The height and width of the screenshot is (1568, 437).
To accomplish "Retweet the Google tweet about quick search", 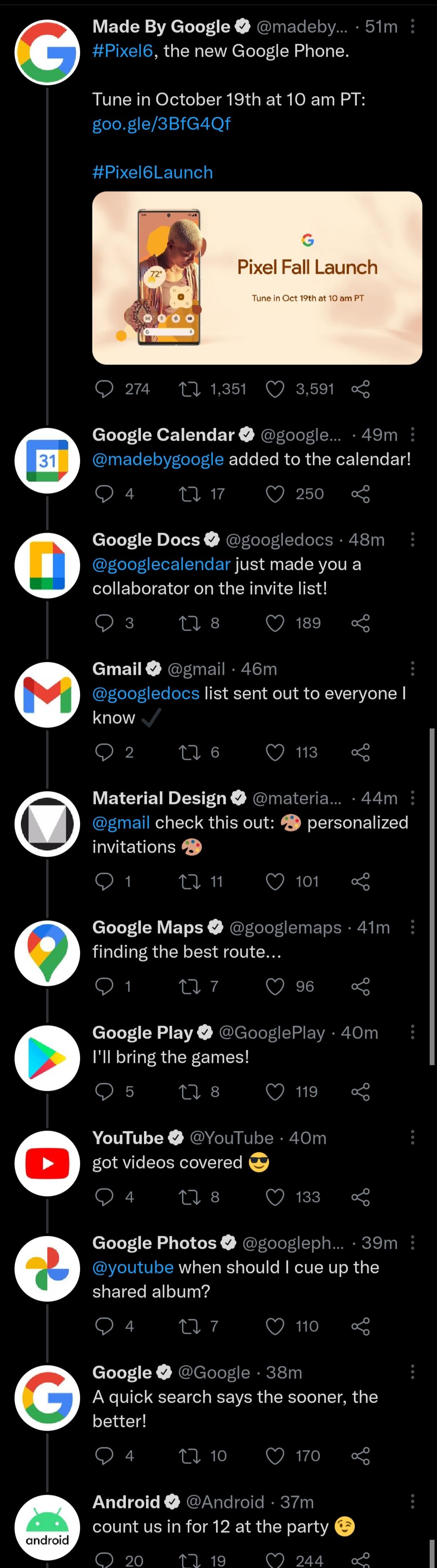I will click(190, 1455).
